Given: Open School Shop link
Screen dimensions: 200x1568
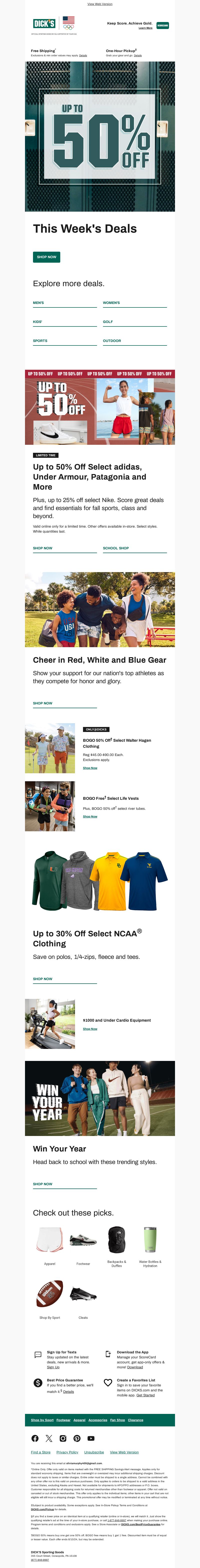Looking at the screenshot, I should (115, 548).
